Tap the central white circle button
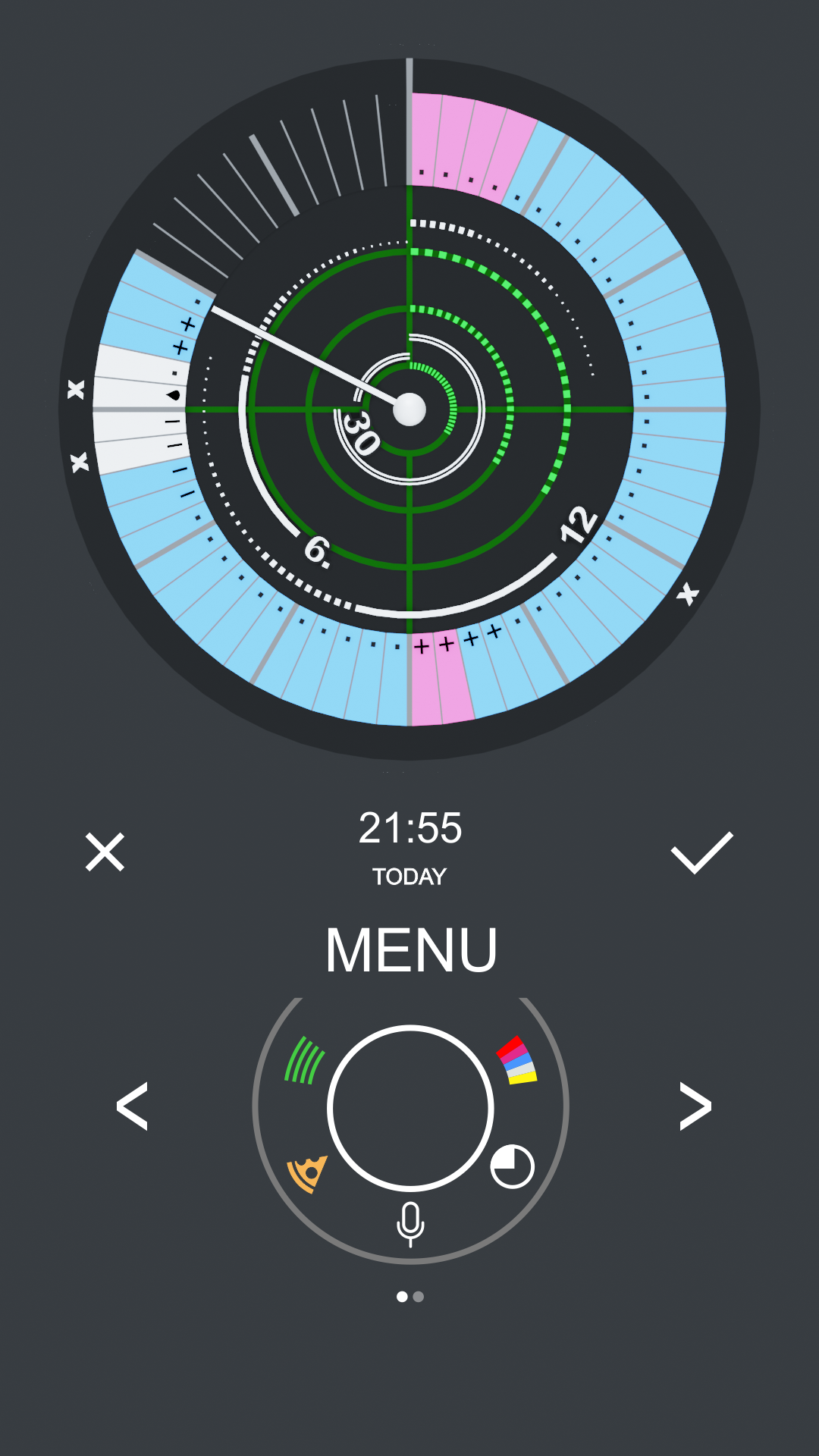This screenshot has height=1456, width=819. coord(410,1108)
